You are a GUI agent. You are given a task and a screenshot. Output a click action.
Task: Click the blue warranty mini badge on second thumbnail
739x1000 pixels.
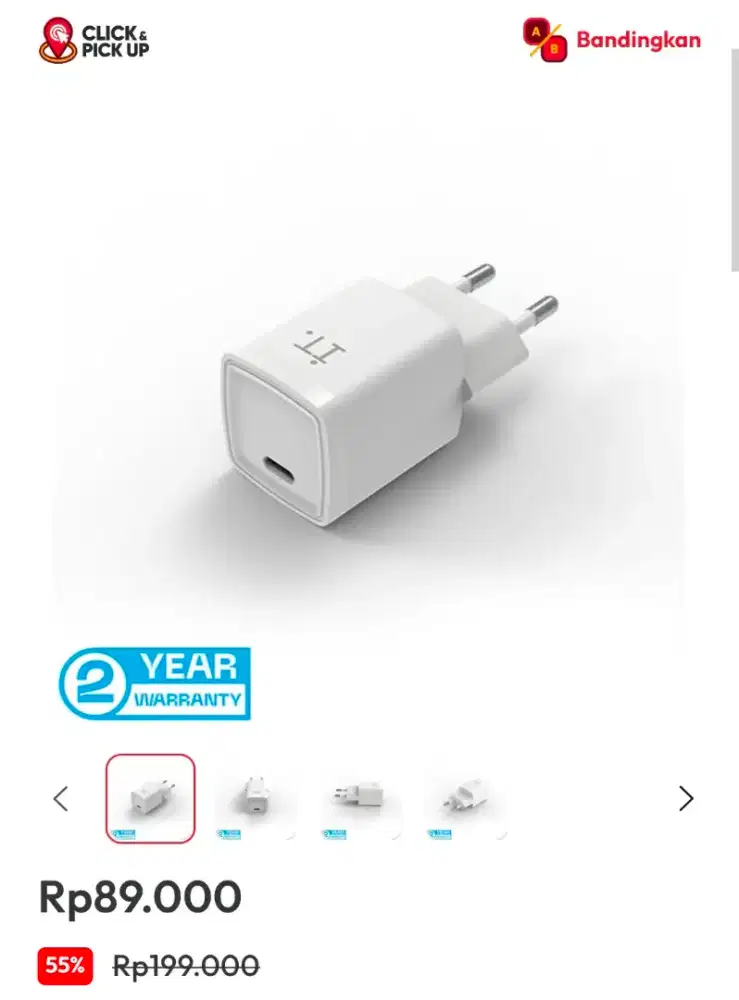(231, 832)
